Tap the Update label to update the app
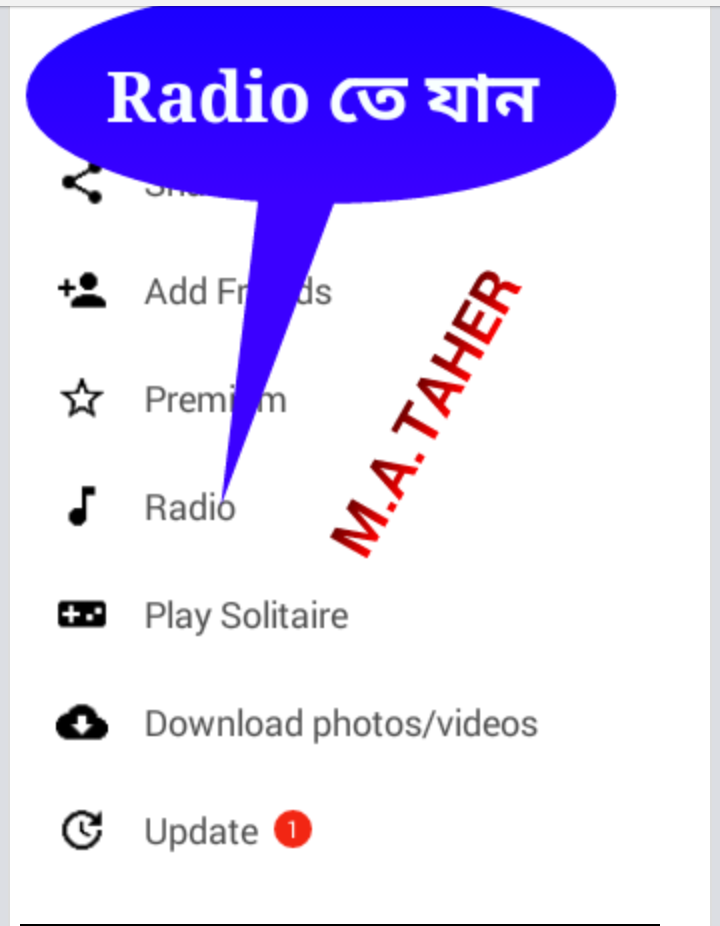720x926 pixels. click(x=199, y=831)
